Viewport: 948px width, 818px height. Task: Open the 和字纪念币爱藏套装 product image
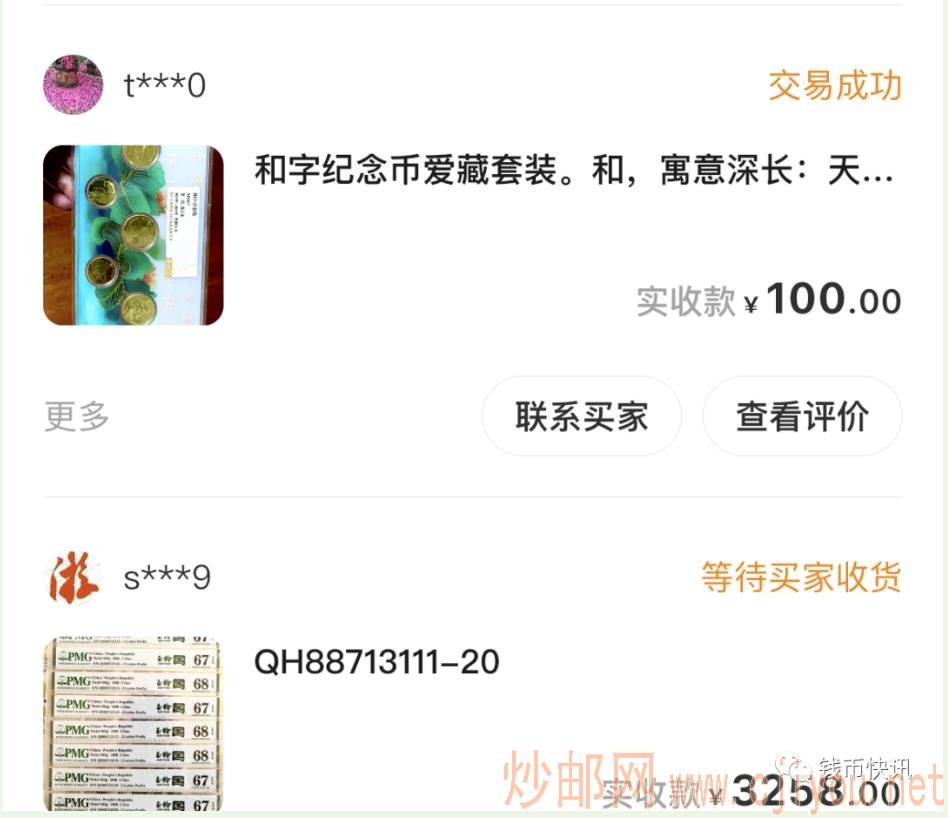tap(133, 235)
